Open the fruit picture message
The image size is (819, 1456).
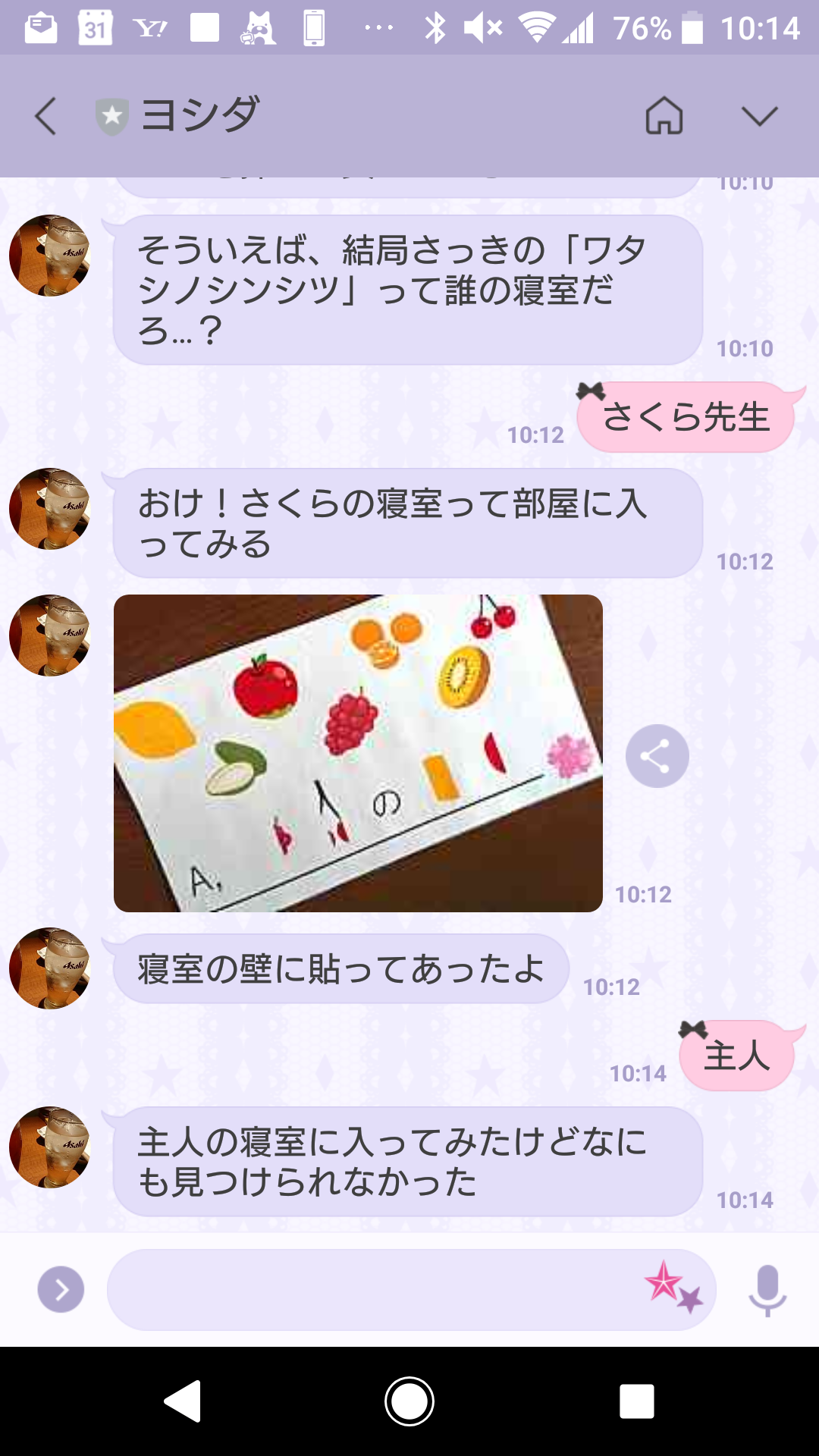(x=358, y=753)
